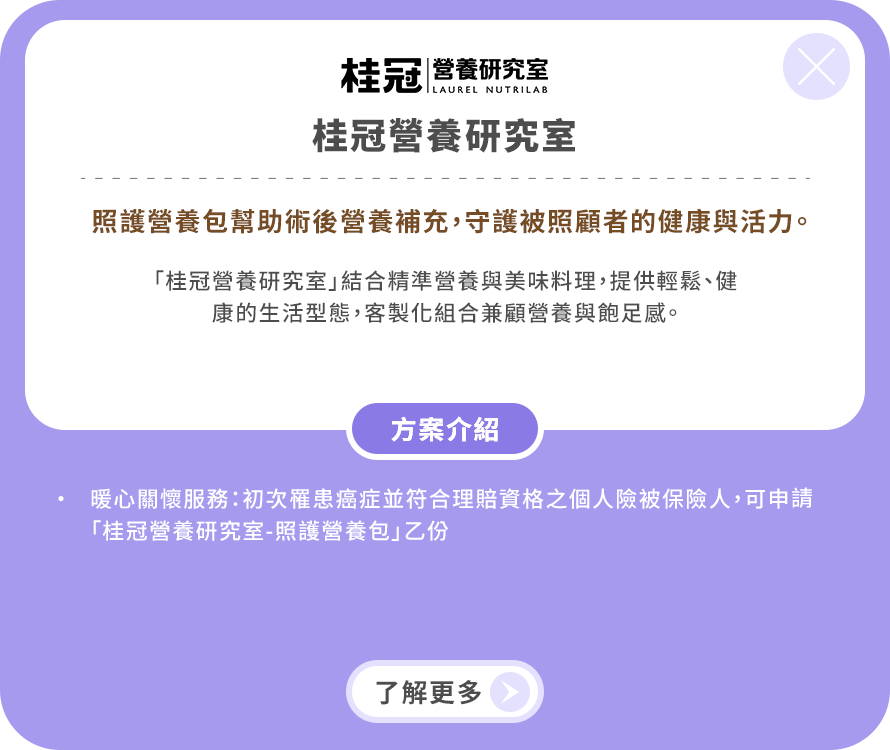Close the 桂冠營養研究室 popup
This screenshot has height=750, width=890.
point(816,67)
